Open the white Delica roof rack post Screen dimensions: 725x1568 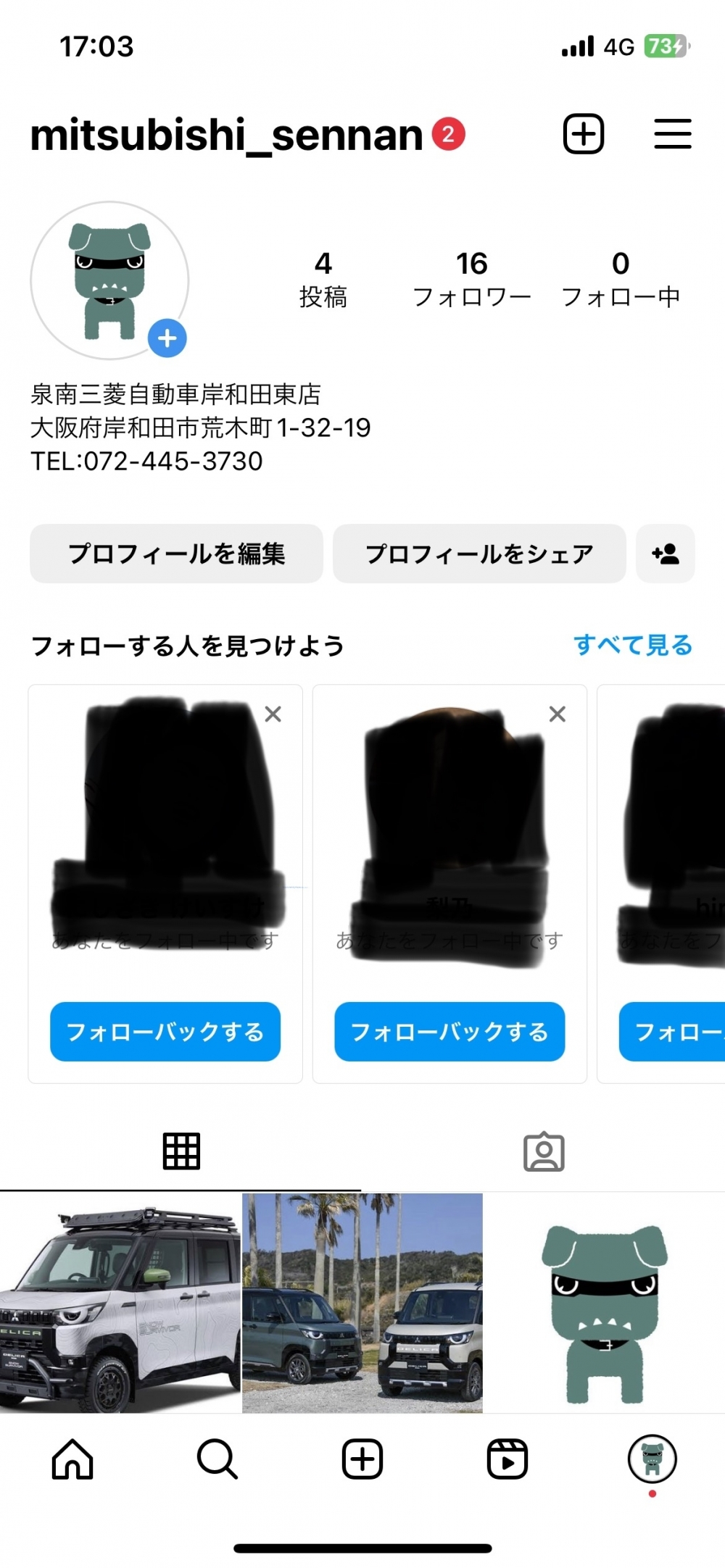(120, 1303)
